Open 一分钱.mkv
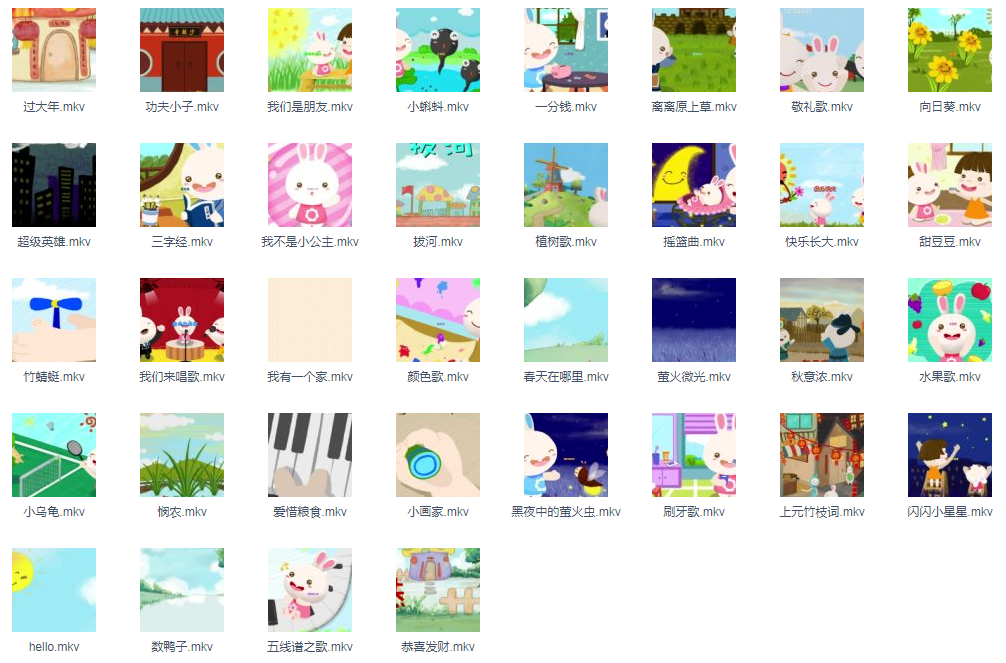Screen dimensions: 1006x663 click(566, 50)
